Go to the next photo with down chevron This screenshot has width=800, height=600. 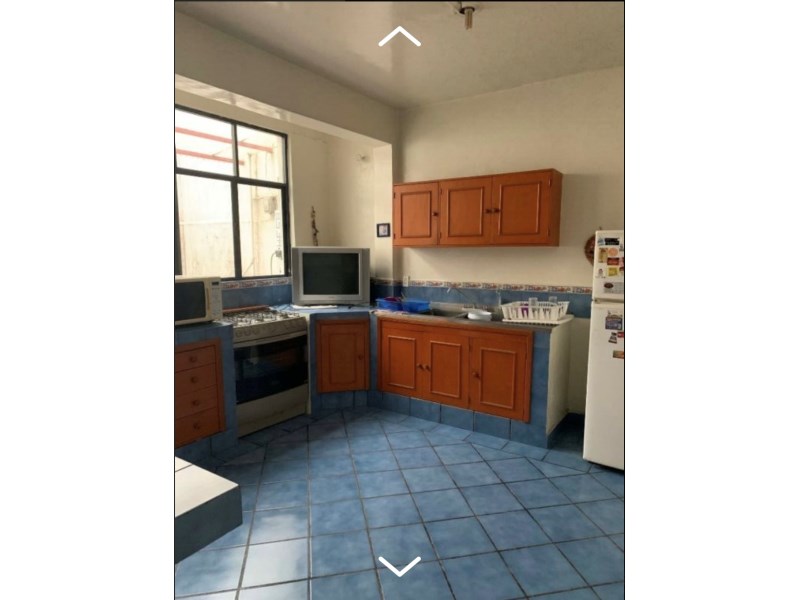(x=399, y=566)
